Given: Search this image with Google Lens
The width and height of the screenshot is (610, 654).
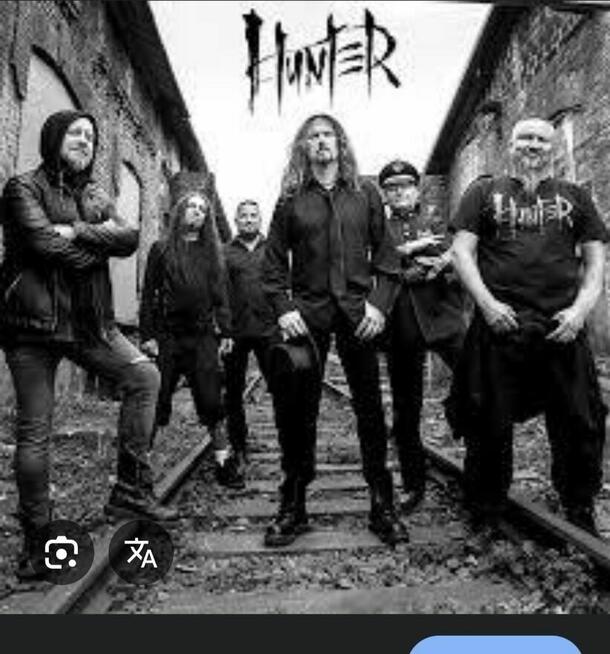Looking at the screenshot, I should tap(61, 552).
